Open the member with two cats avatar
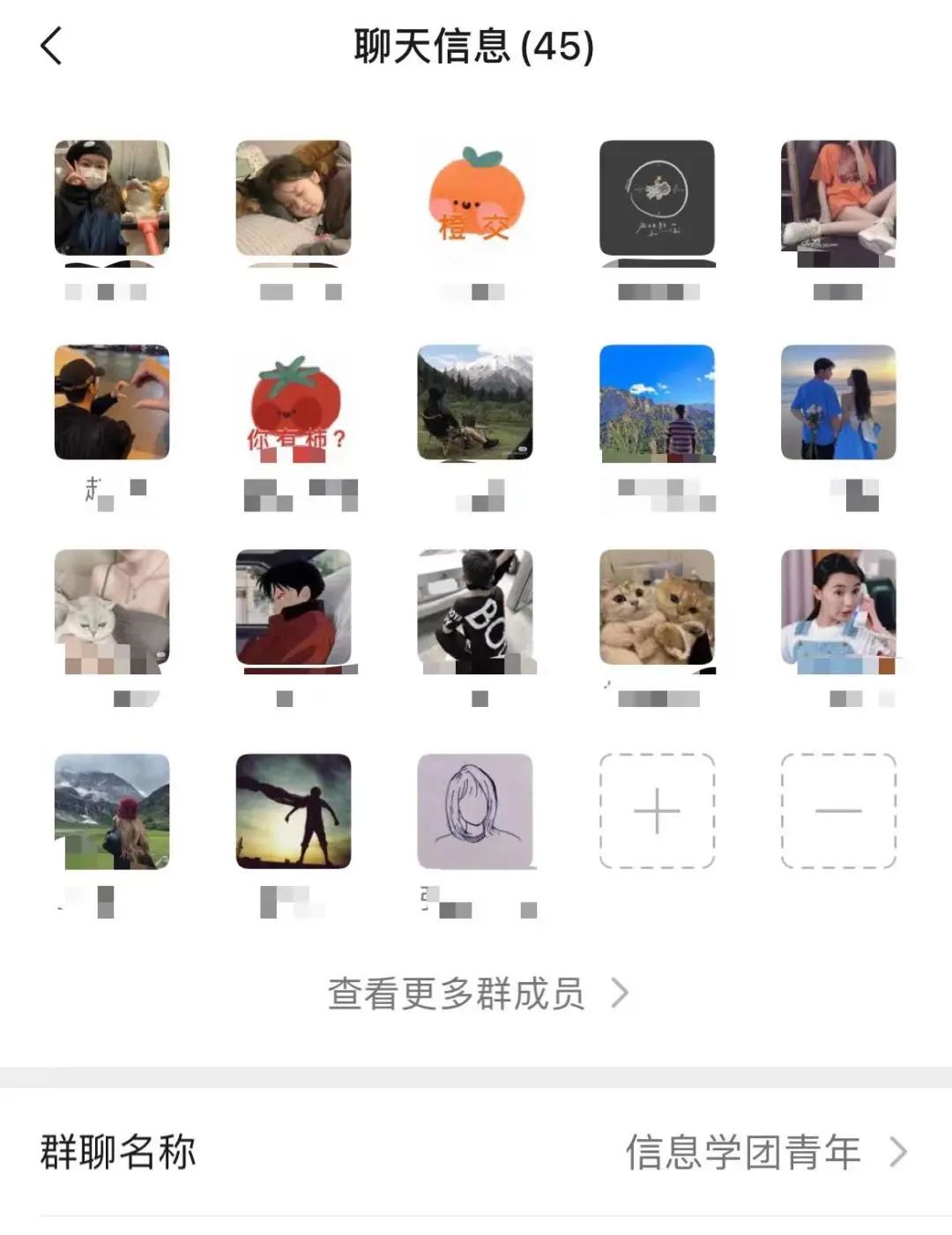Image resolution: width=952 pixels, height=1235 pixels. click(657, 606)
